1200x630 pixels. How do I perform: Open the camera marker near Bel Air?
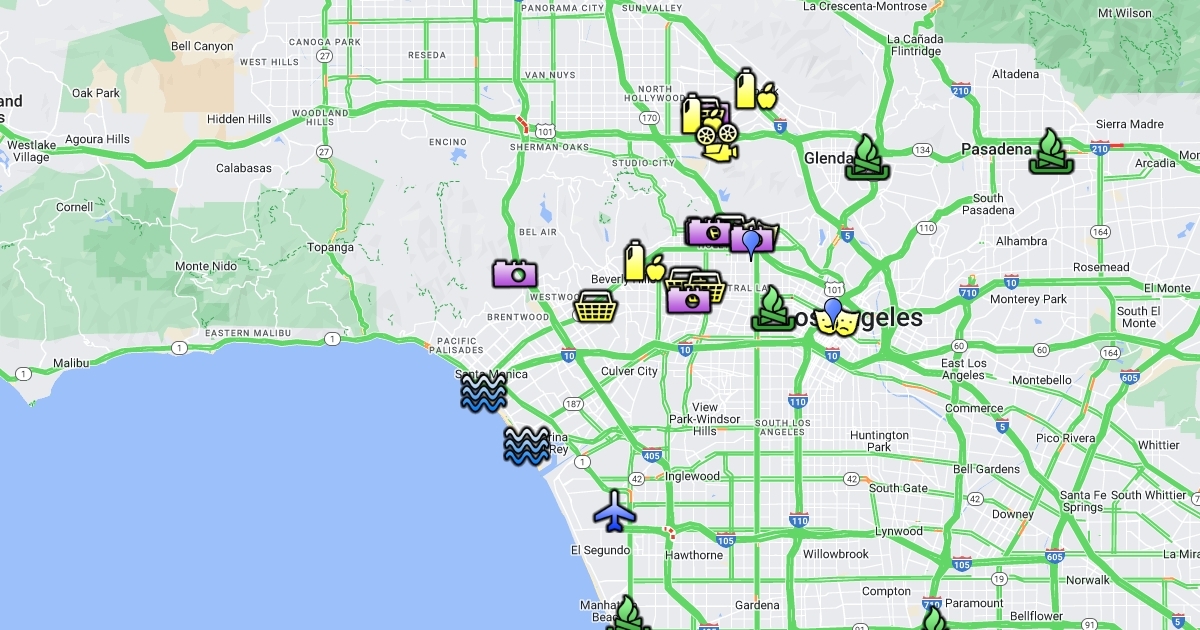[x=515, y=273]
